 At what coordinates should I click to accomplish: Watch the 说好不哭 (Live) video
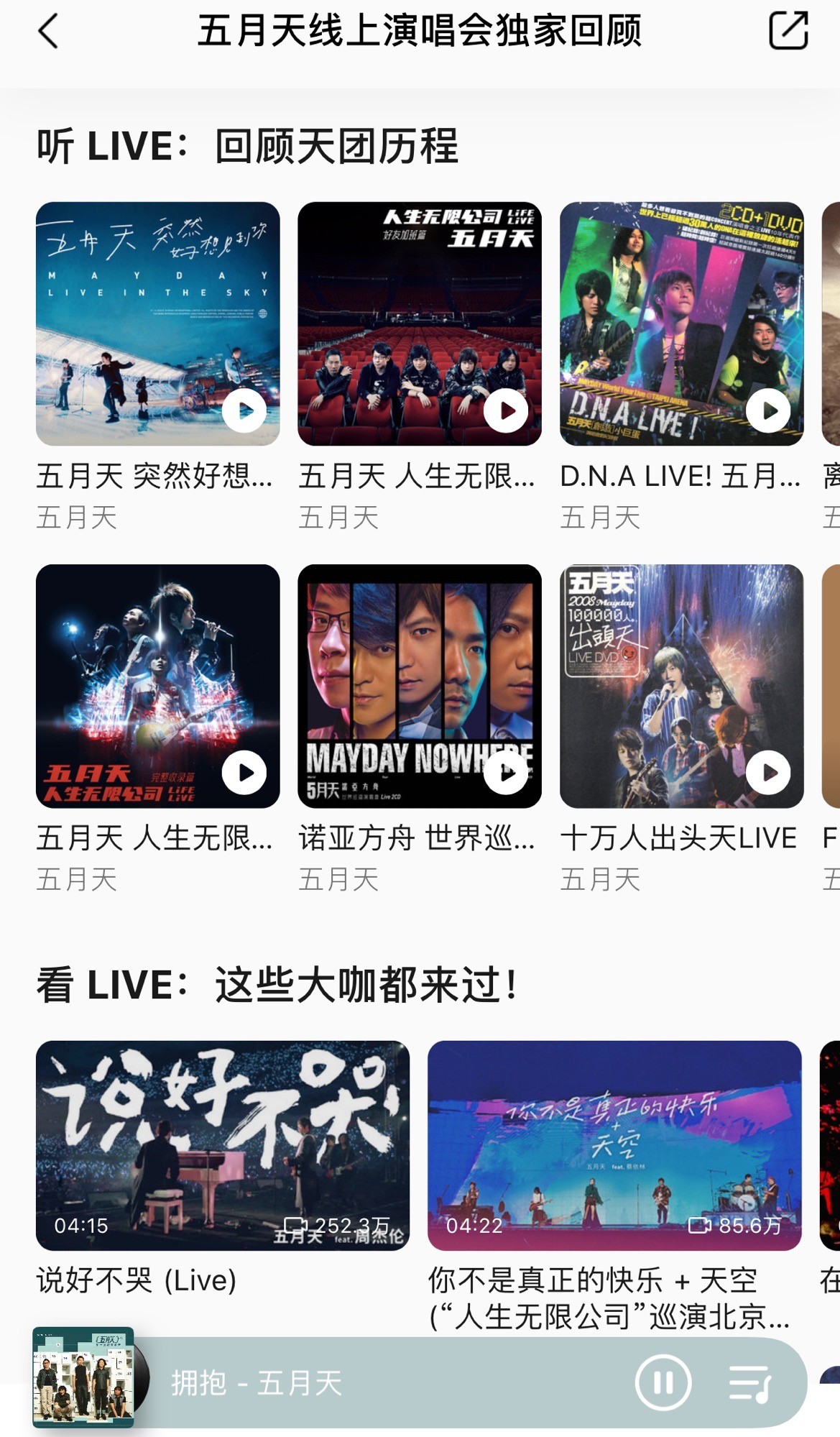pyautogui.click(x=223, y=1145)
